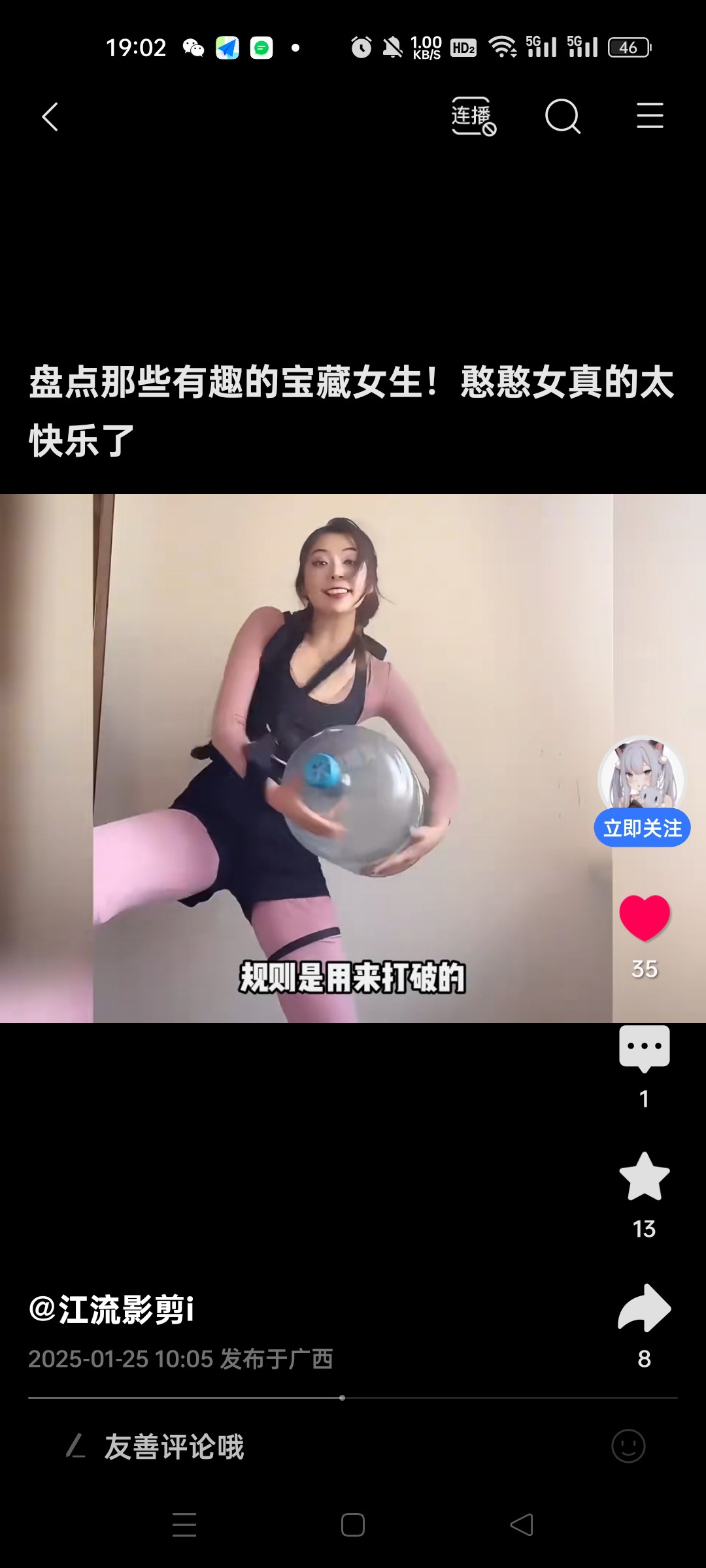Toggle the 连播 autoplay icon
Screen dimensions: 706x1568
coord(473,117)
